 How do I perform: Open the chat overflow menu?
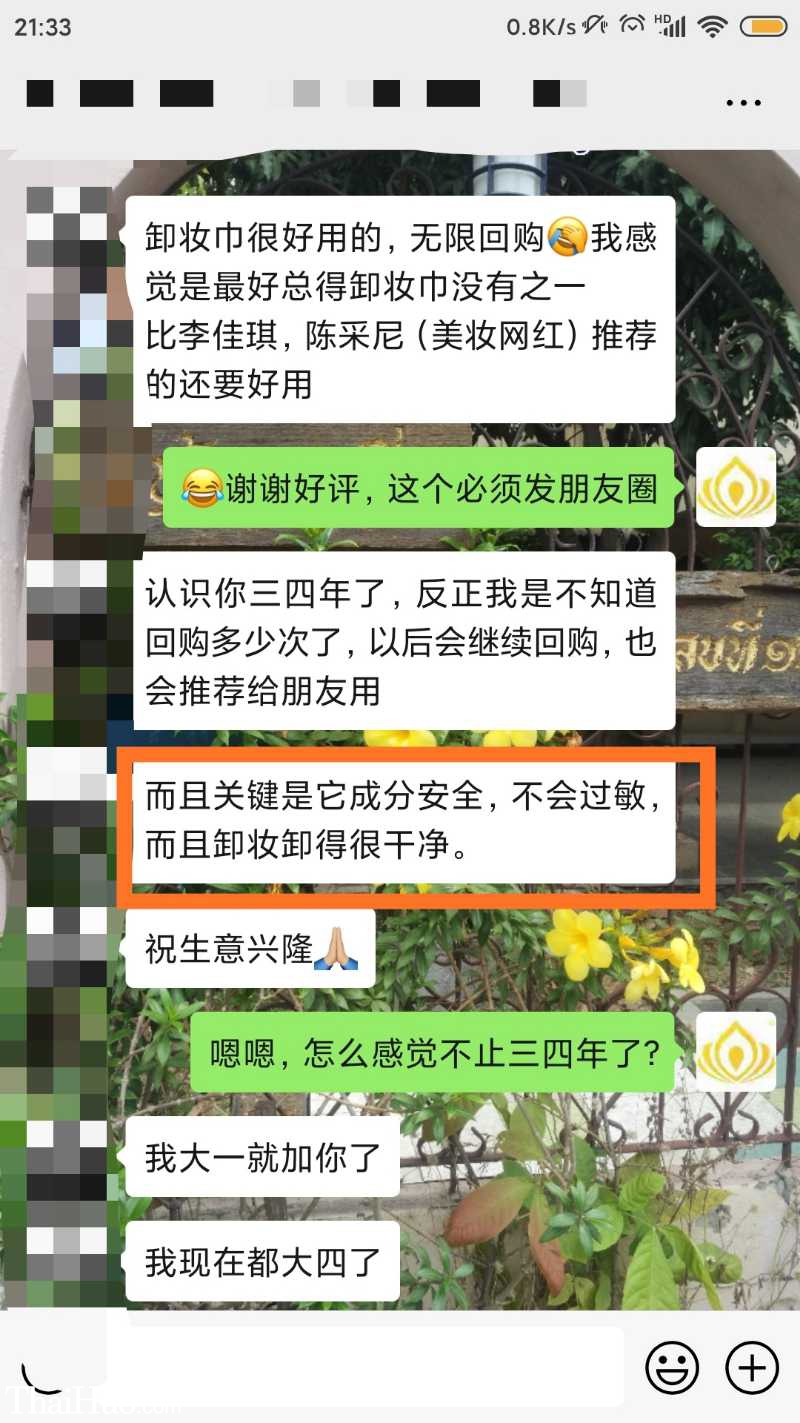[743, 102]
